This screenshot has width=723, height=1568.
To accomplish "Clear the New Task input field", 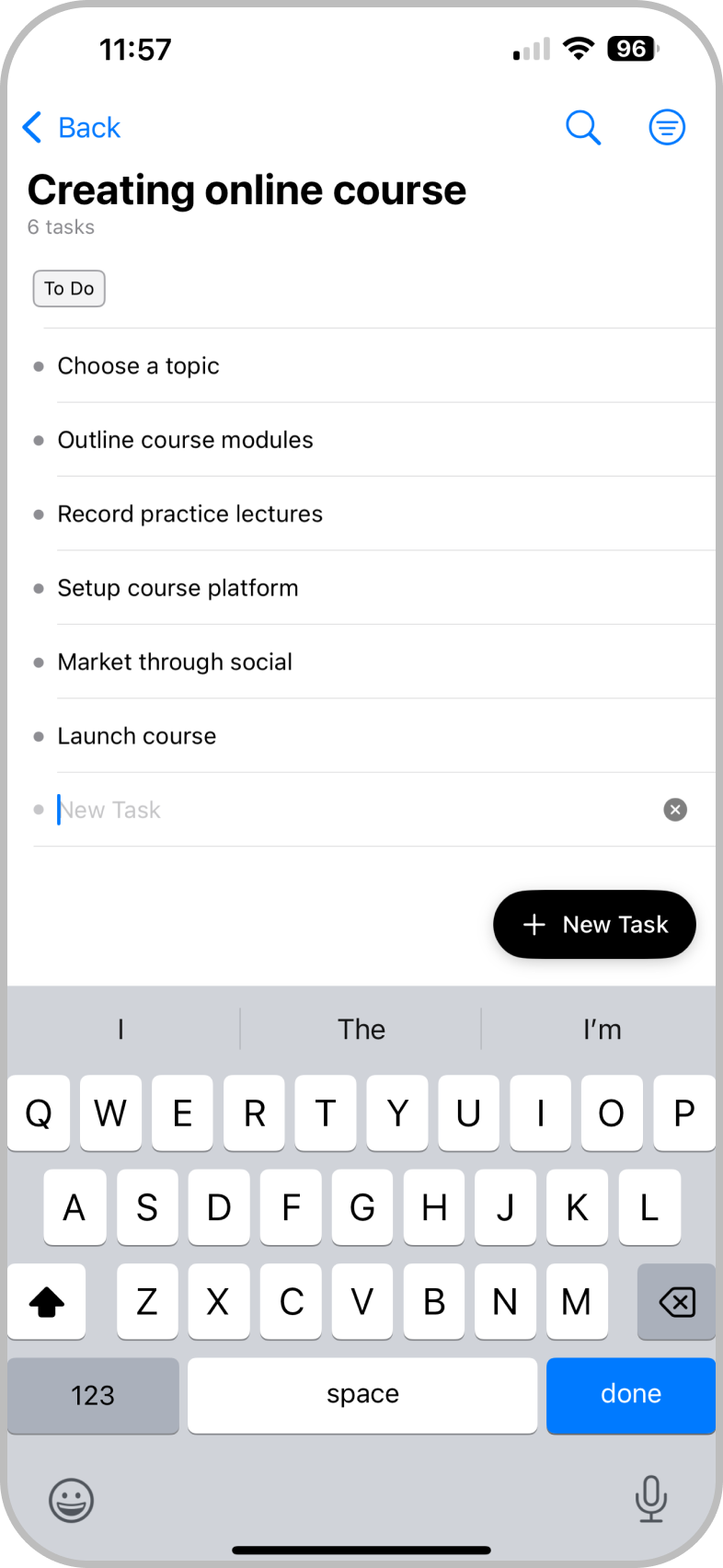I will click(x=675, y=810).
